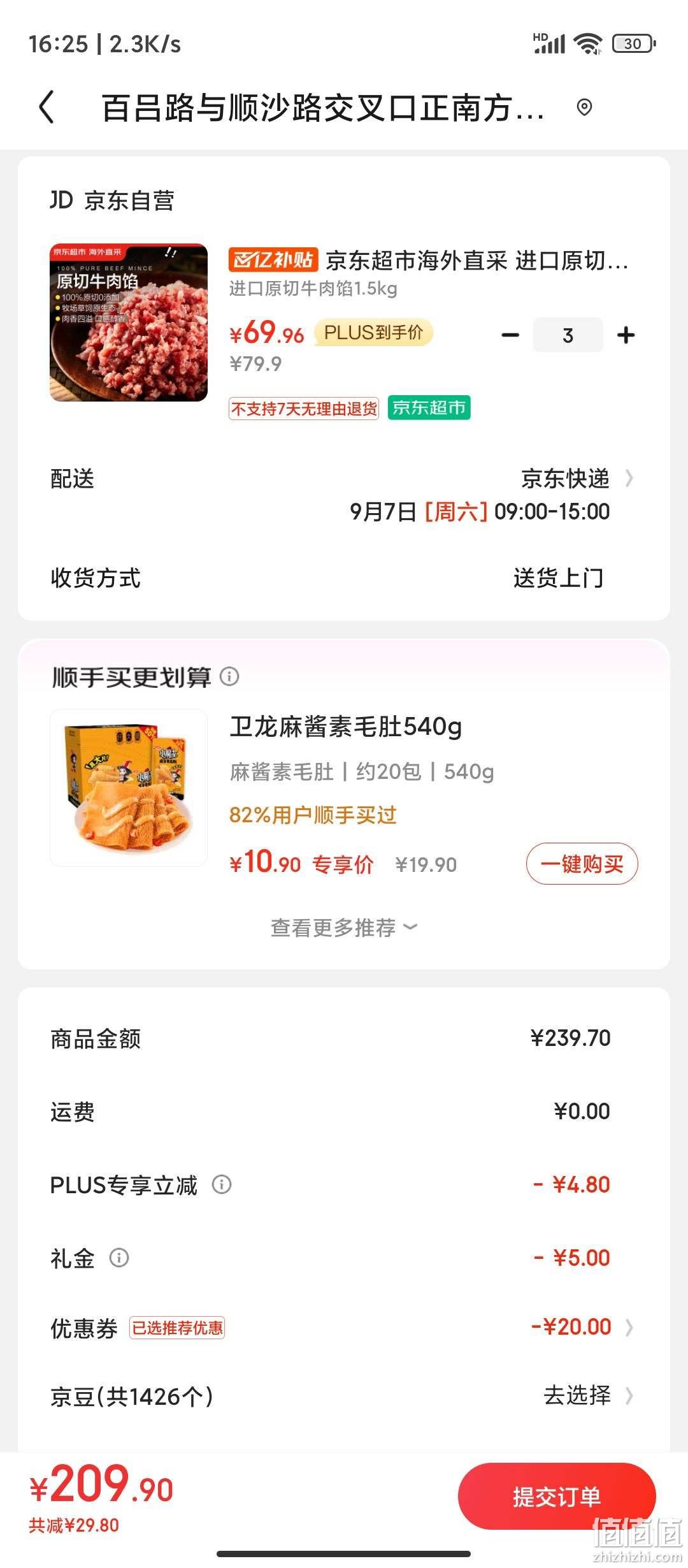This screenshot has height=1568, width=688.
Task: Submit the order with 提交订单
Action: (x=557, y=1497)
